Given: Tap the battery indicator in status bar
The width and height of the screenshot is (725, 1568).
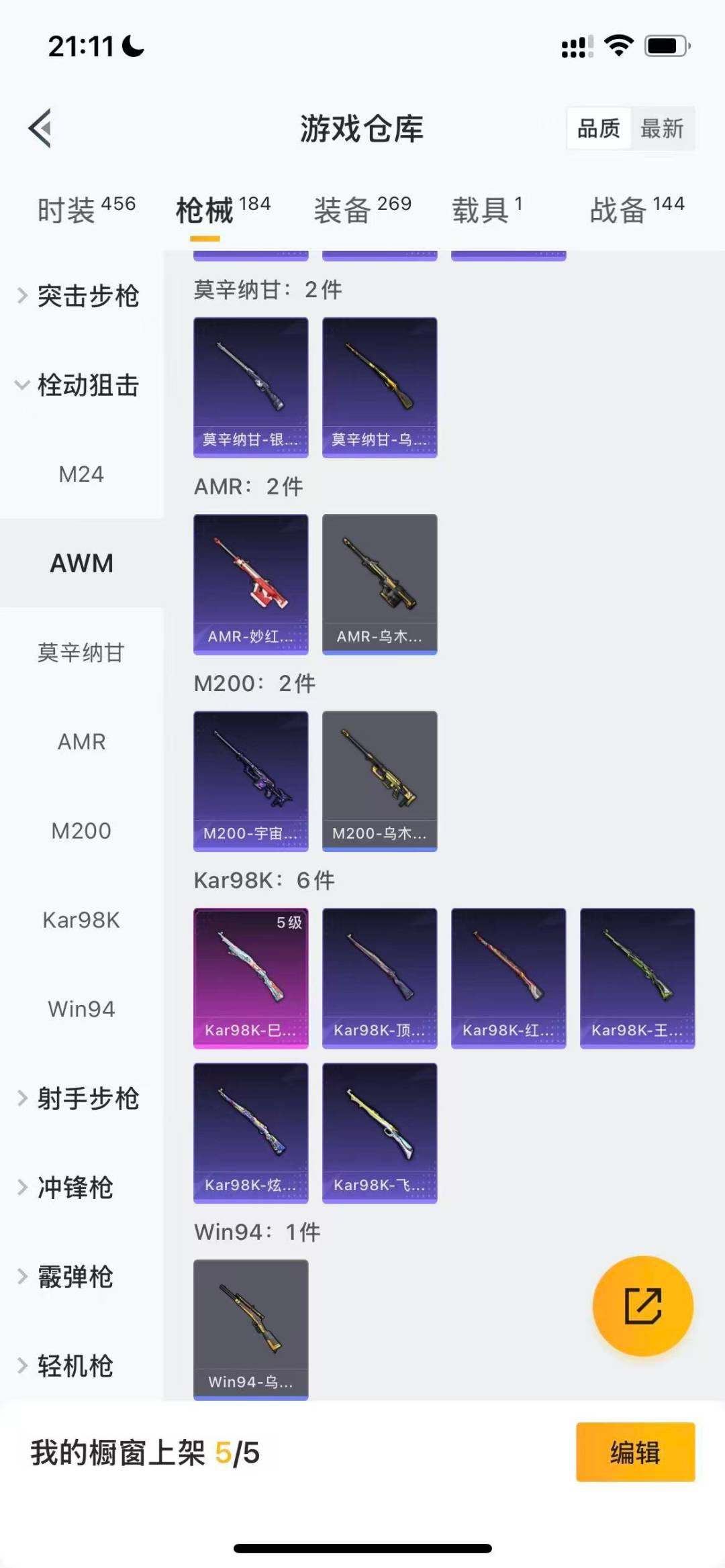Looking at the screenshot, I should 663,44.
